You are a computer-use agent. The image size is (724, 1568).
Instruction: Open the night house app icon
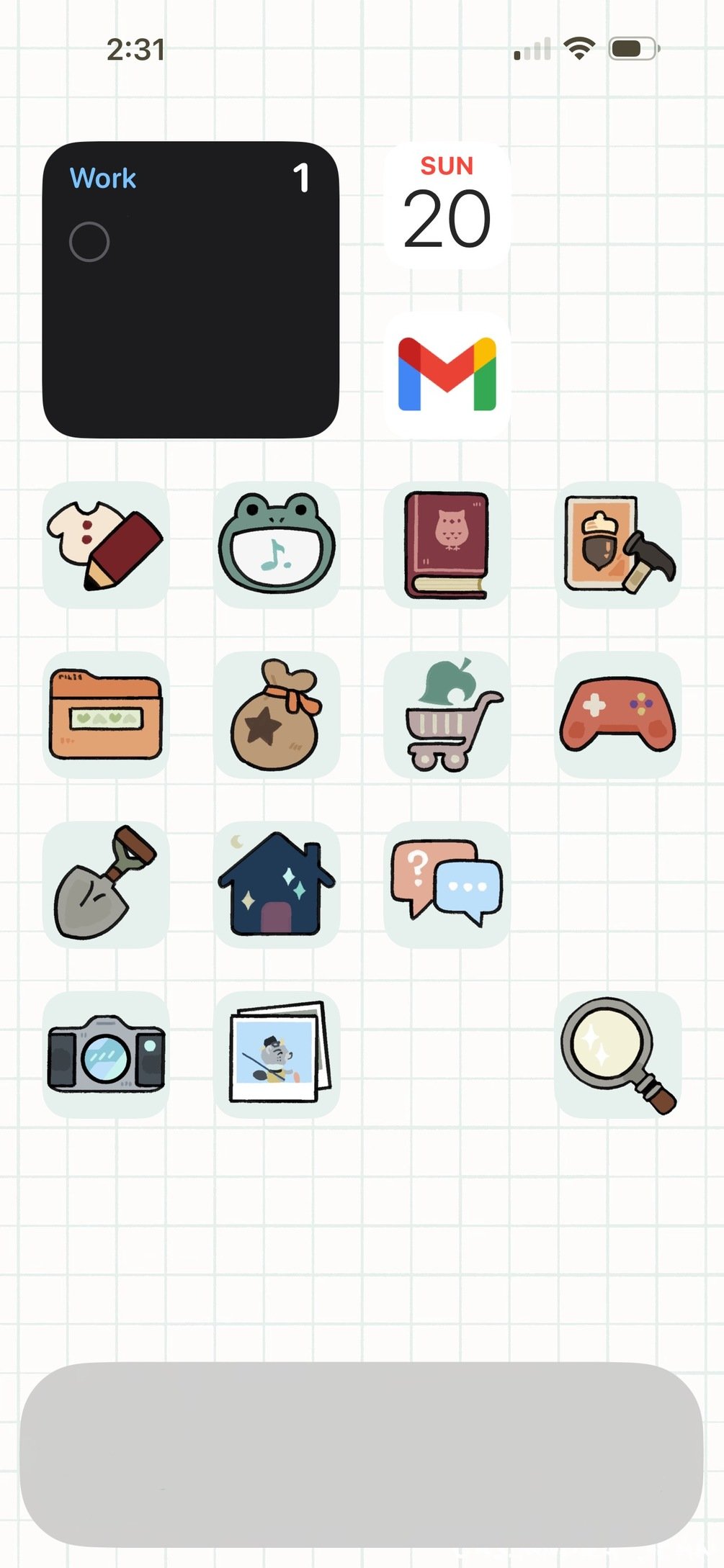277,885
